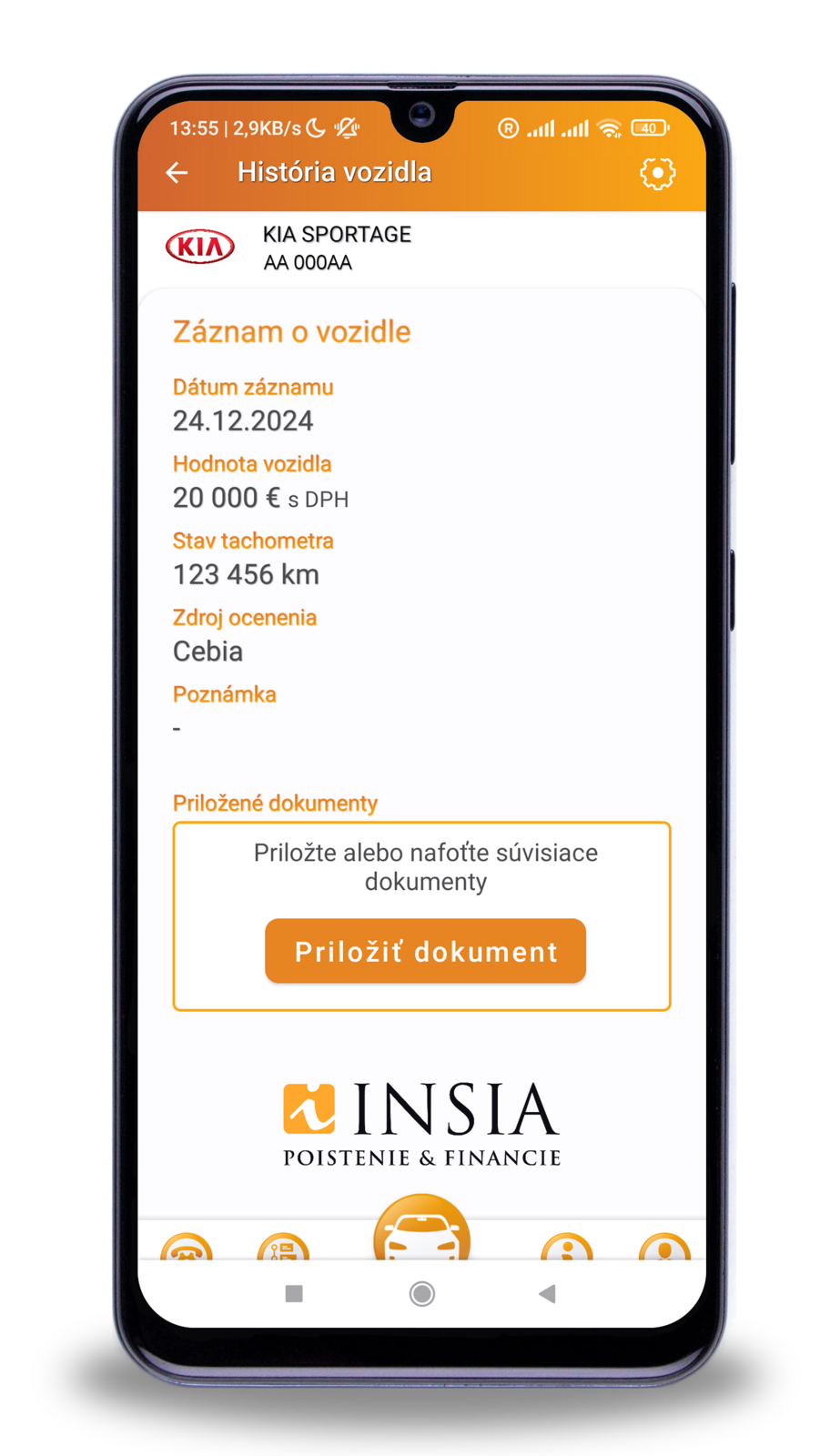Open the contracts list tab
Screen dimensions: 840x1456
click(x=283, y=1247)
